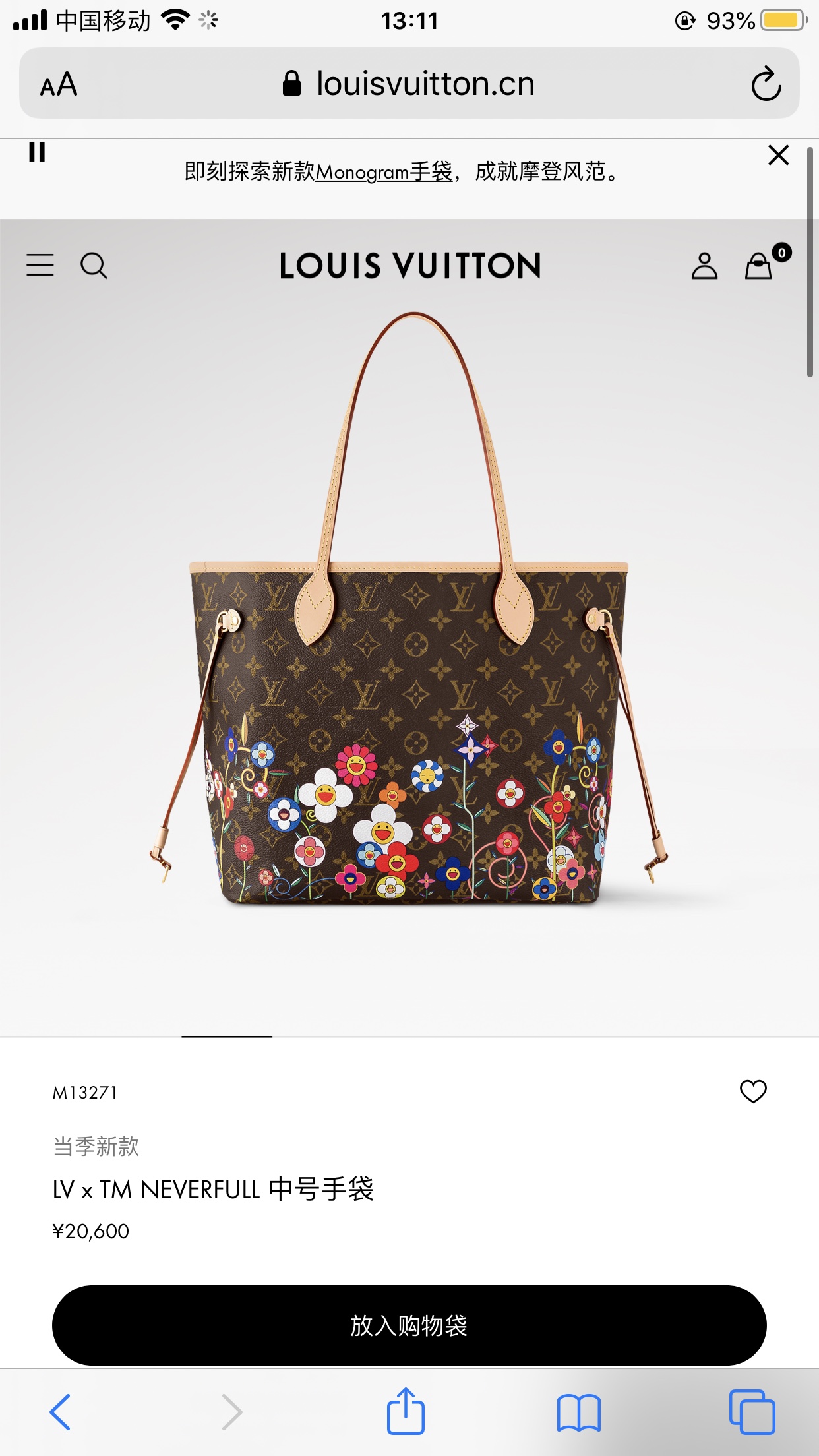
Task: Share this page
Action: coord(406,1411)
